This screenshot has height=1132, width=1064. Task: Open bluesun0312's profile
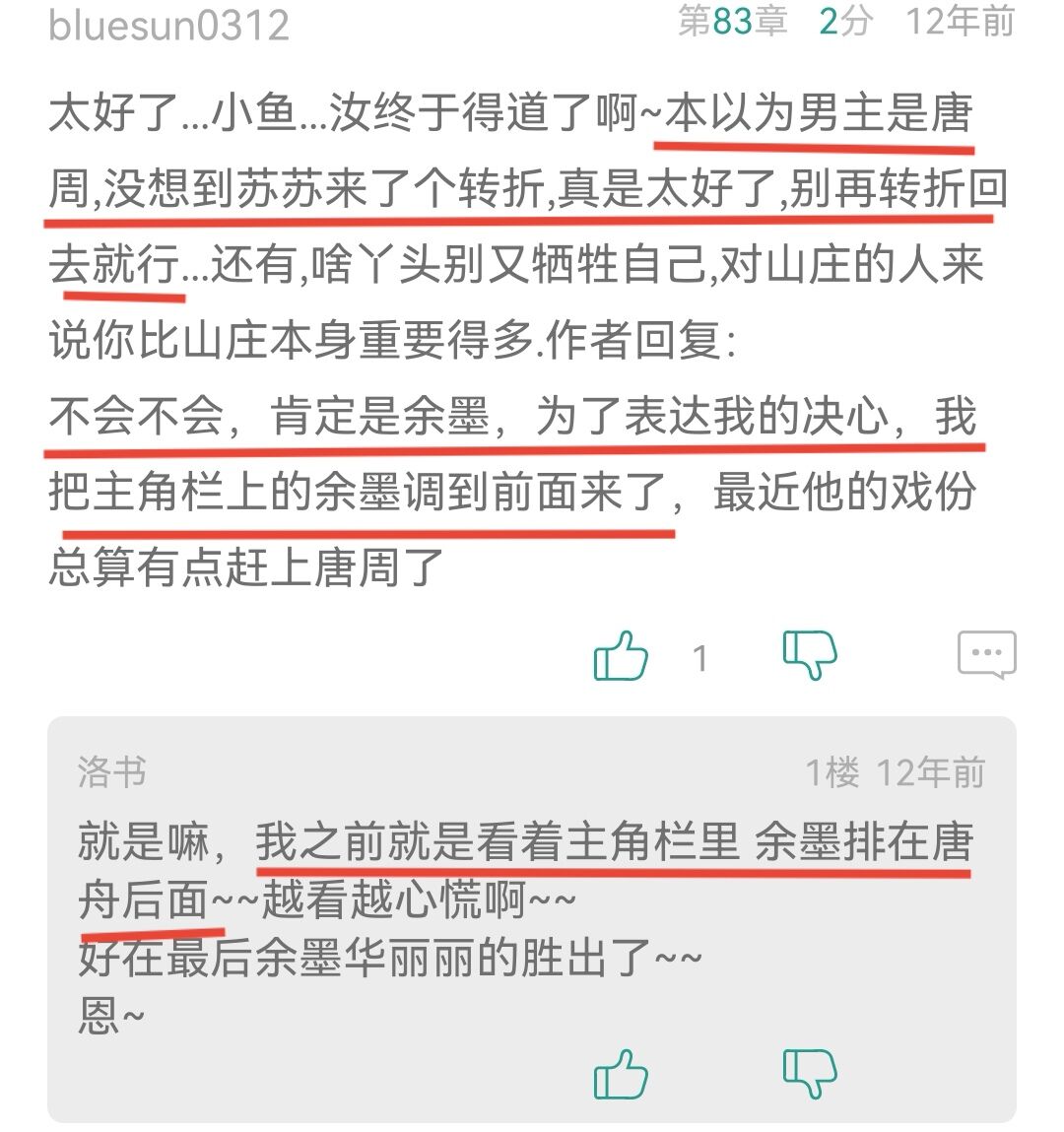[168, 25]
